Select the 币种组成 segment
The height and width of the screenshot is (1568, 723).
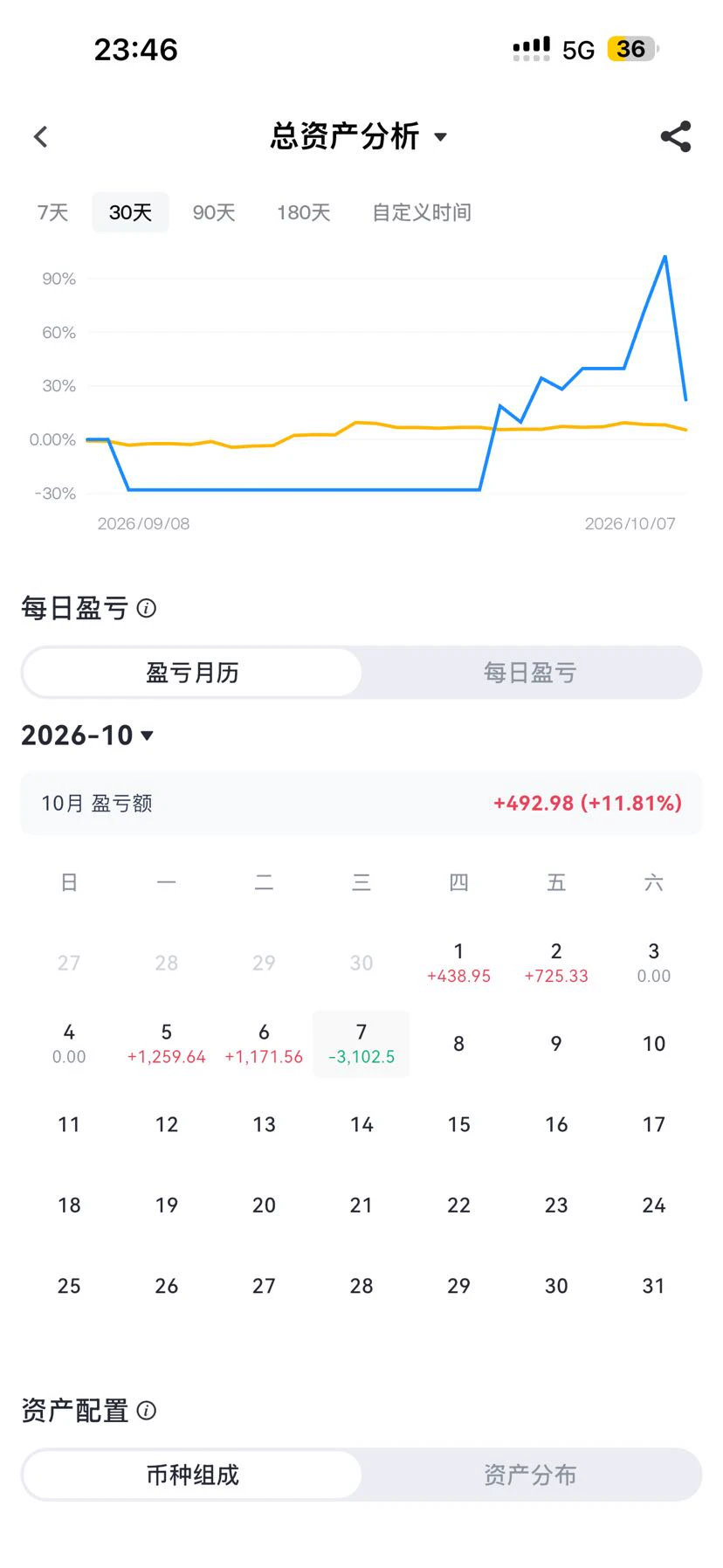tap(192, 1475)
